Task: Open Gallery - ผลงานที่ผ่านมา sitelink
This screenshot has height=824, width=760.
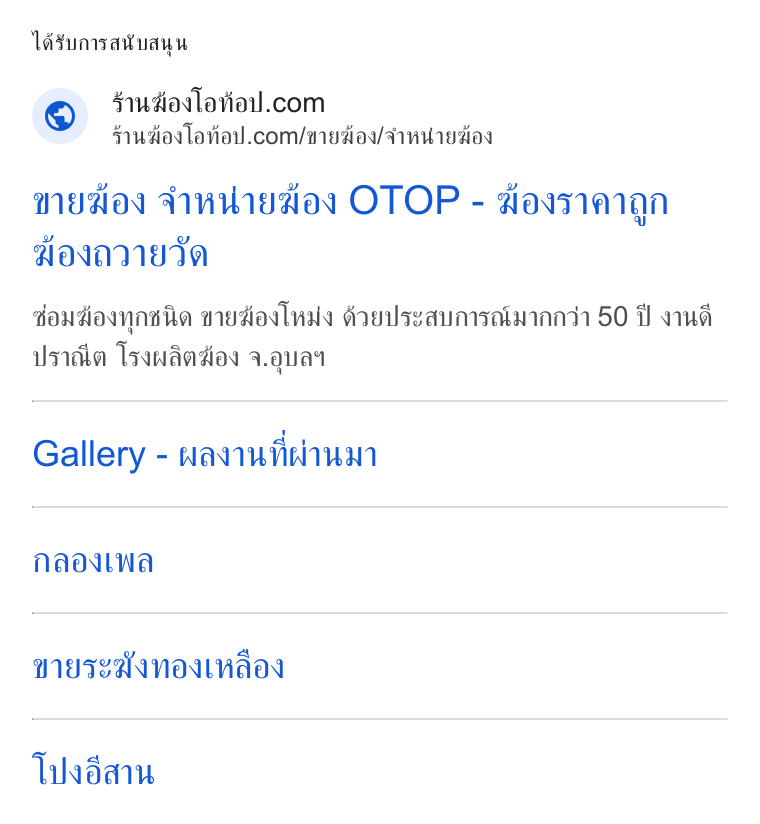Action: coord(205,455)
